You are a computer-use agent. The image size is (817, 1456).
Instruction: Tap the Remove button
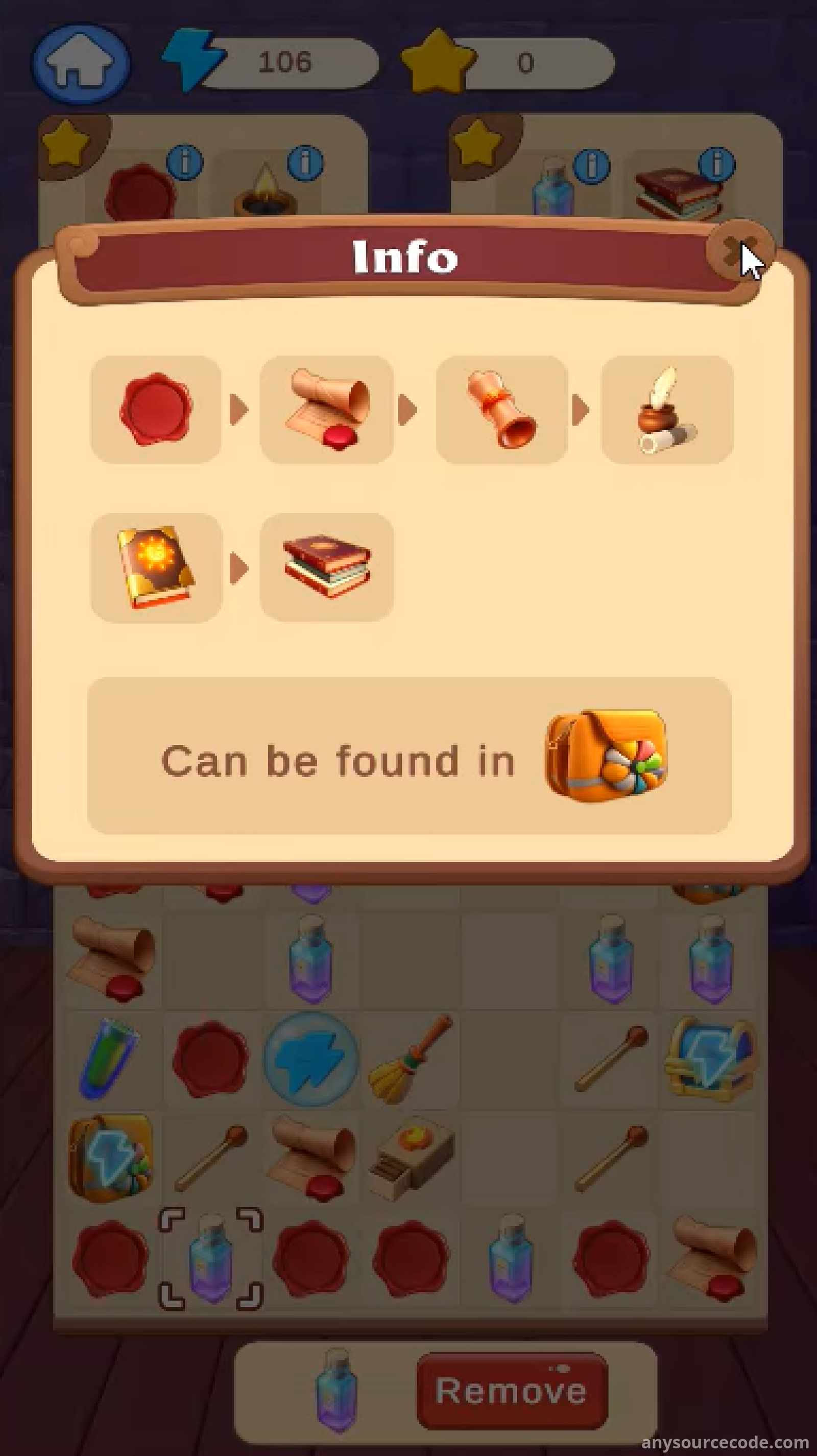coord(512,1391)
